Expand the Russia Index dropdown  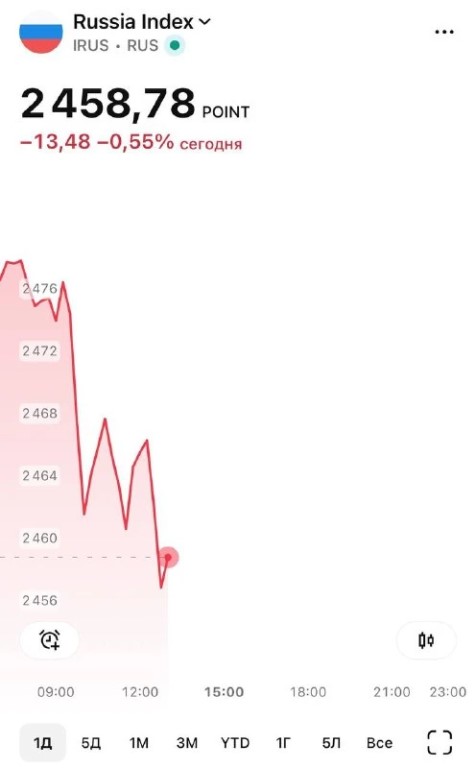coord(142,22)
